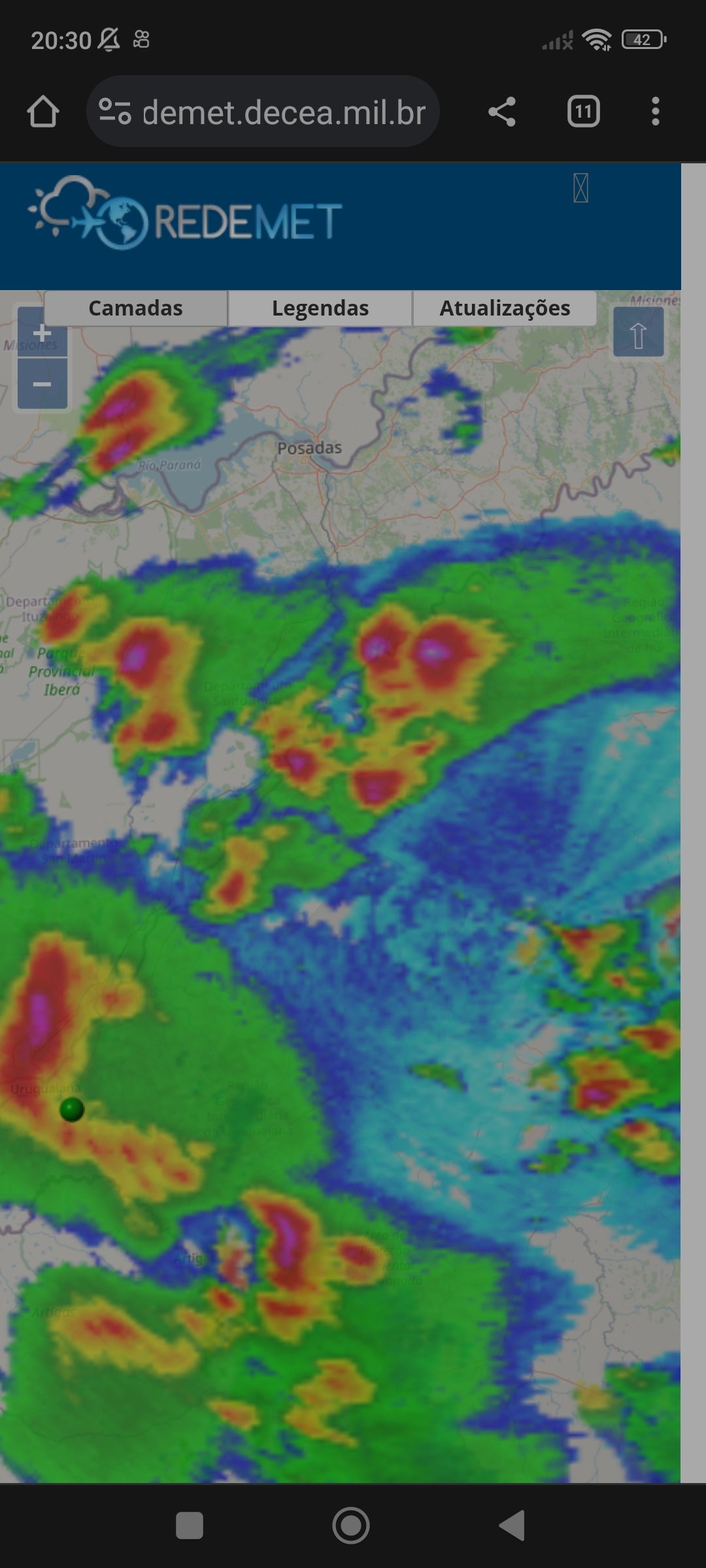Go to the browser home page
Image resolution: width=706 pixels, height=1568 pixels.
click(x=43, y=112)
